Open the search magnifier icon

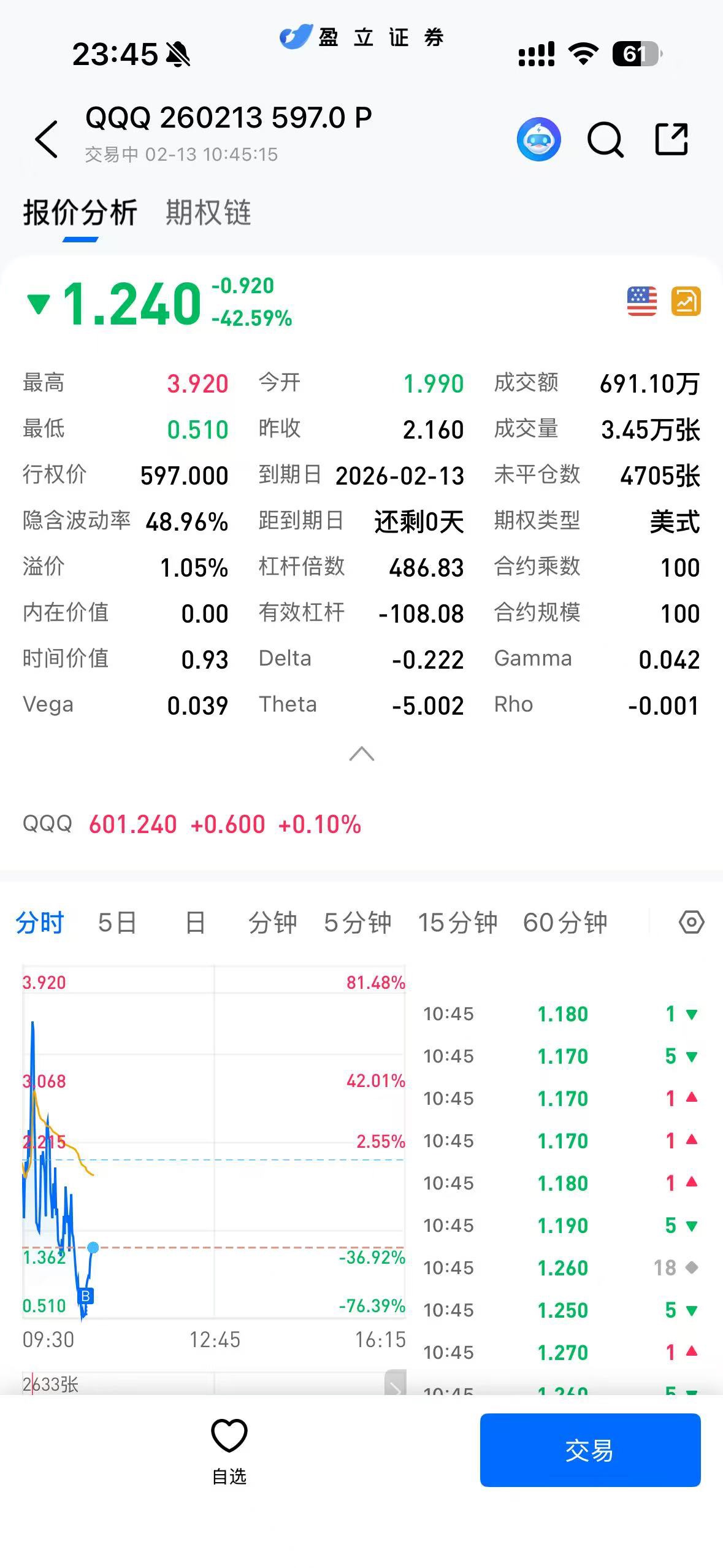[x=605, y=140]
